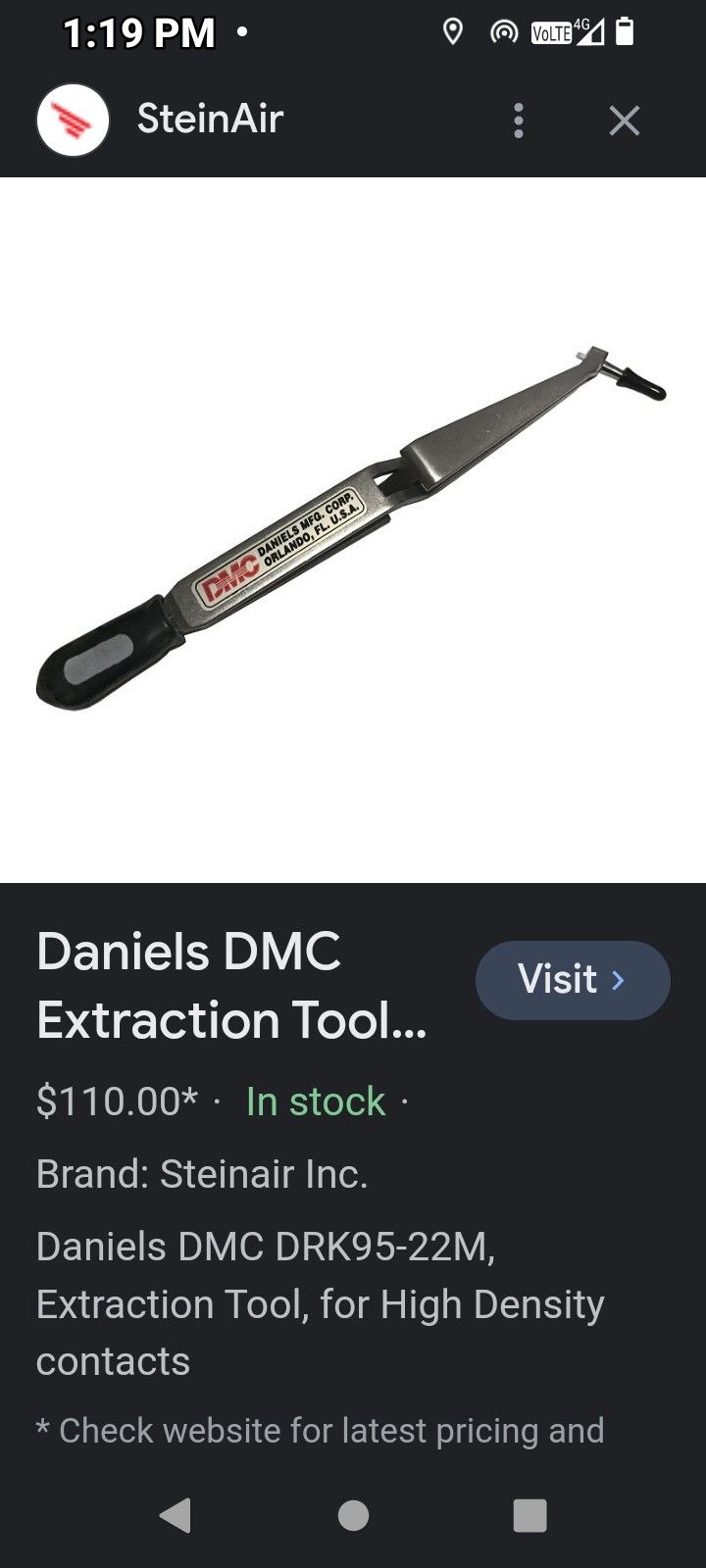Close the SteinAir product viewer
This screenshot has height=1568, width=706.
click(624, 121)
